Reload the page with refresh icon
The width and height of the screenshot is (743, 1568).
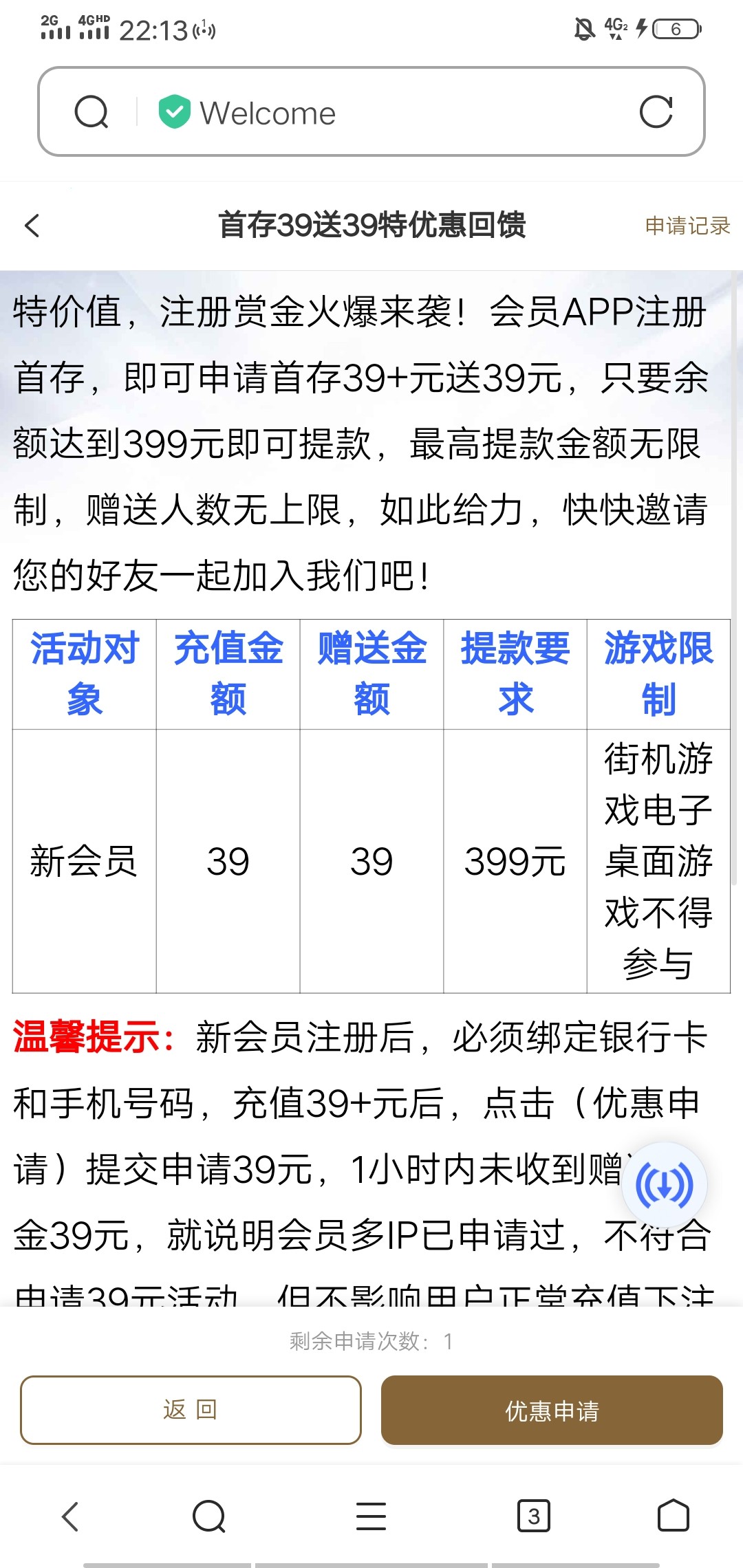click(x=655, y=112)
